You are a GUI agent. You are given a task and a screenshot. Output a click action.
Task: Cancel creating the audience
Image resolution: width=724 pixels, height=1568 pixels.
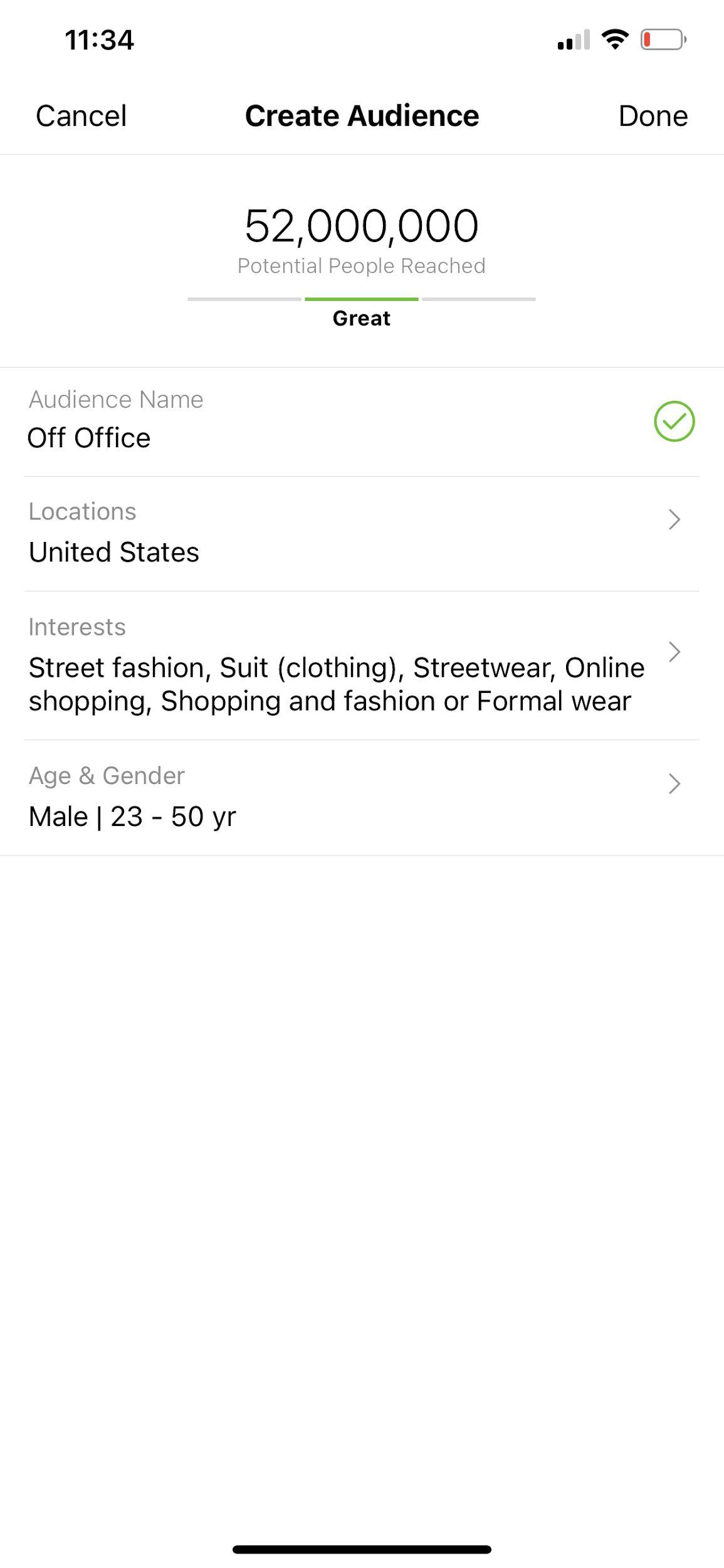pos(81,116)
